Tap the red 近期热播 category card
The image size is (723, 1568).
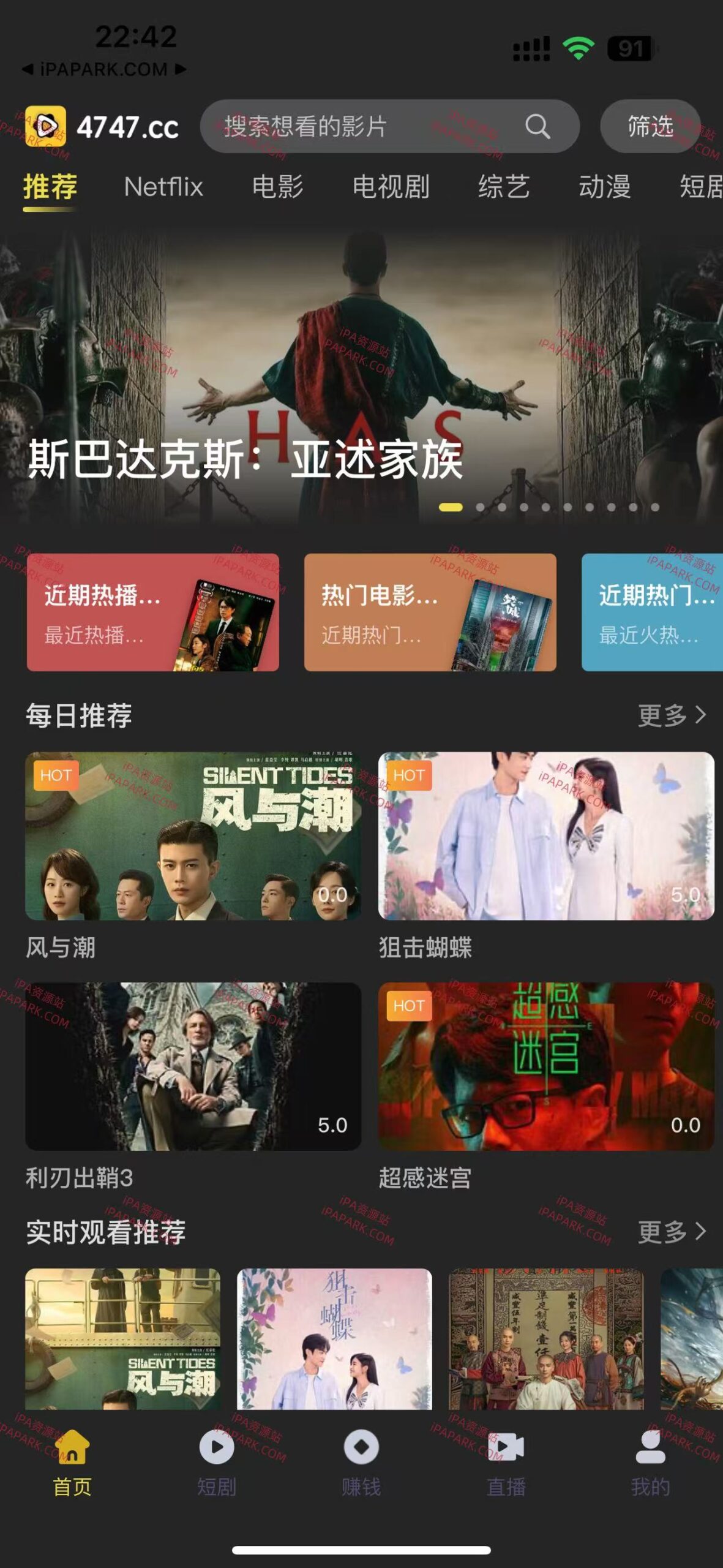[153, 612]
